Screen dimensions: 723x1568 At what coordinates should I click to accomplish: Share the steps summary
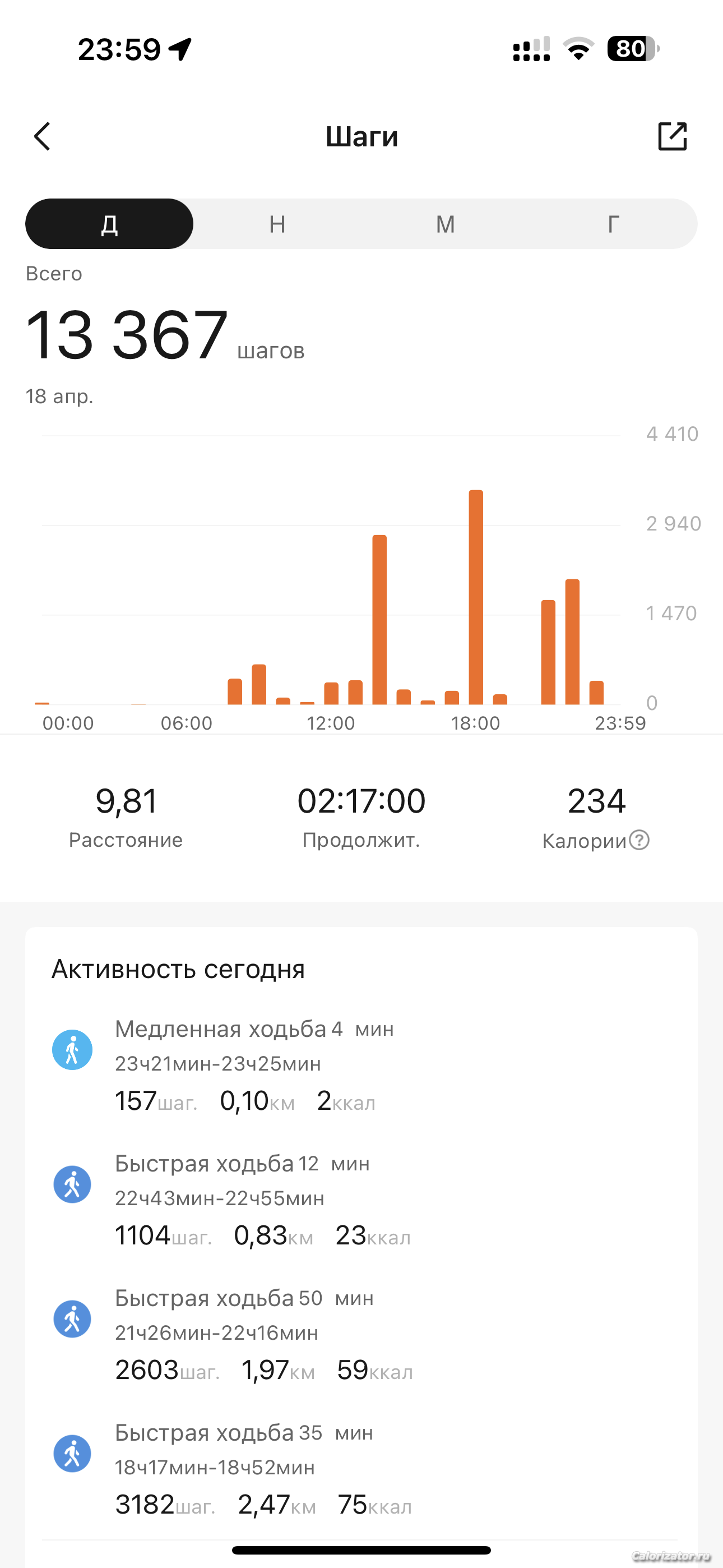(673, 136)
